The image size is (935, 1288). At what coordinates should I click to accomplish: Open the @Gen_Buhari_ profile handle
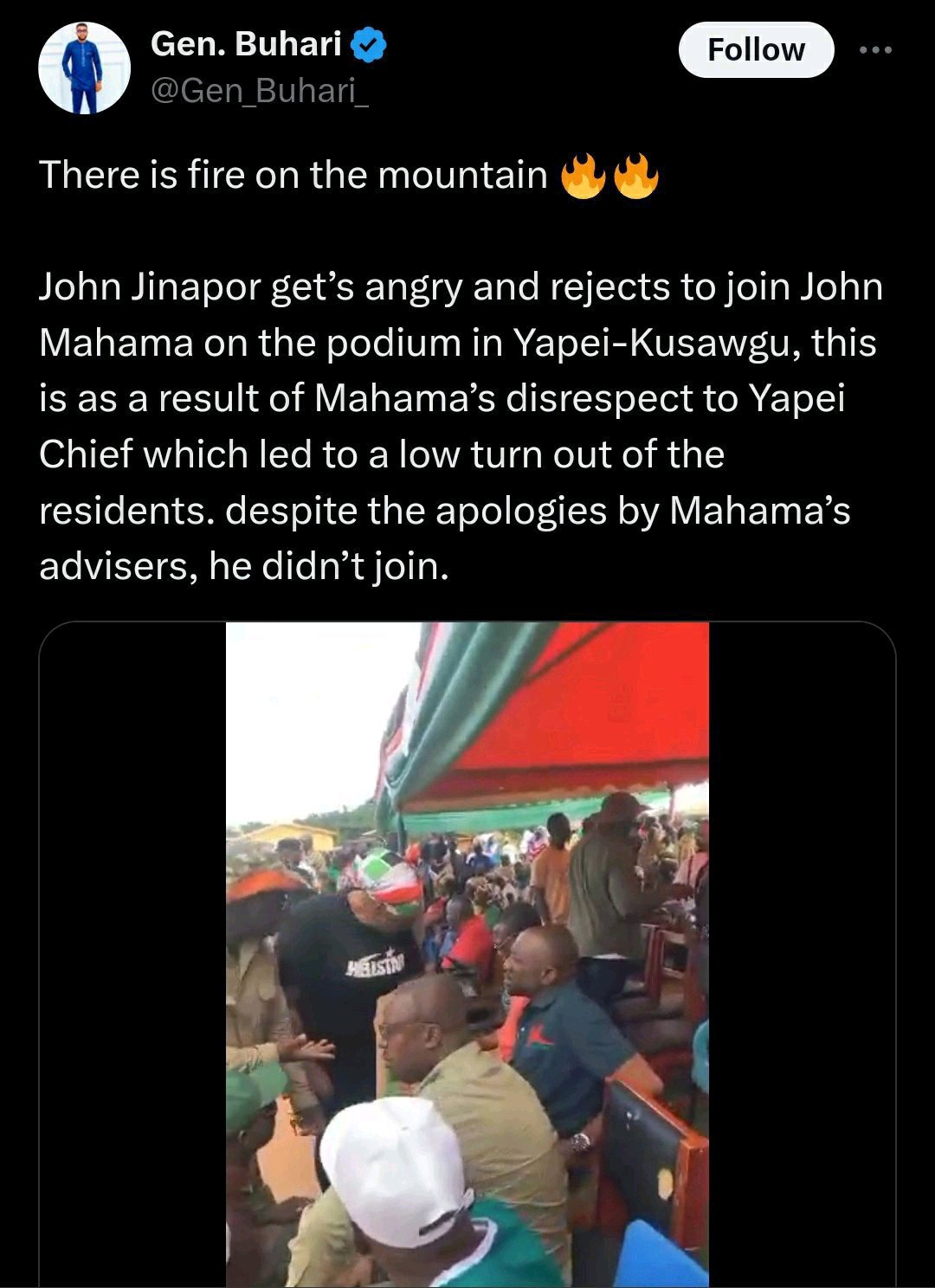pyautogui.click(x=260, y=90)
